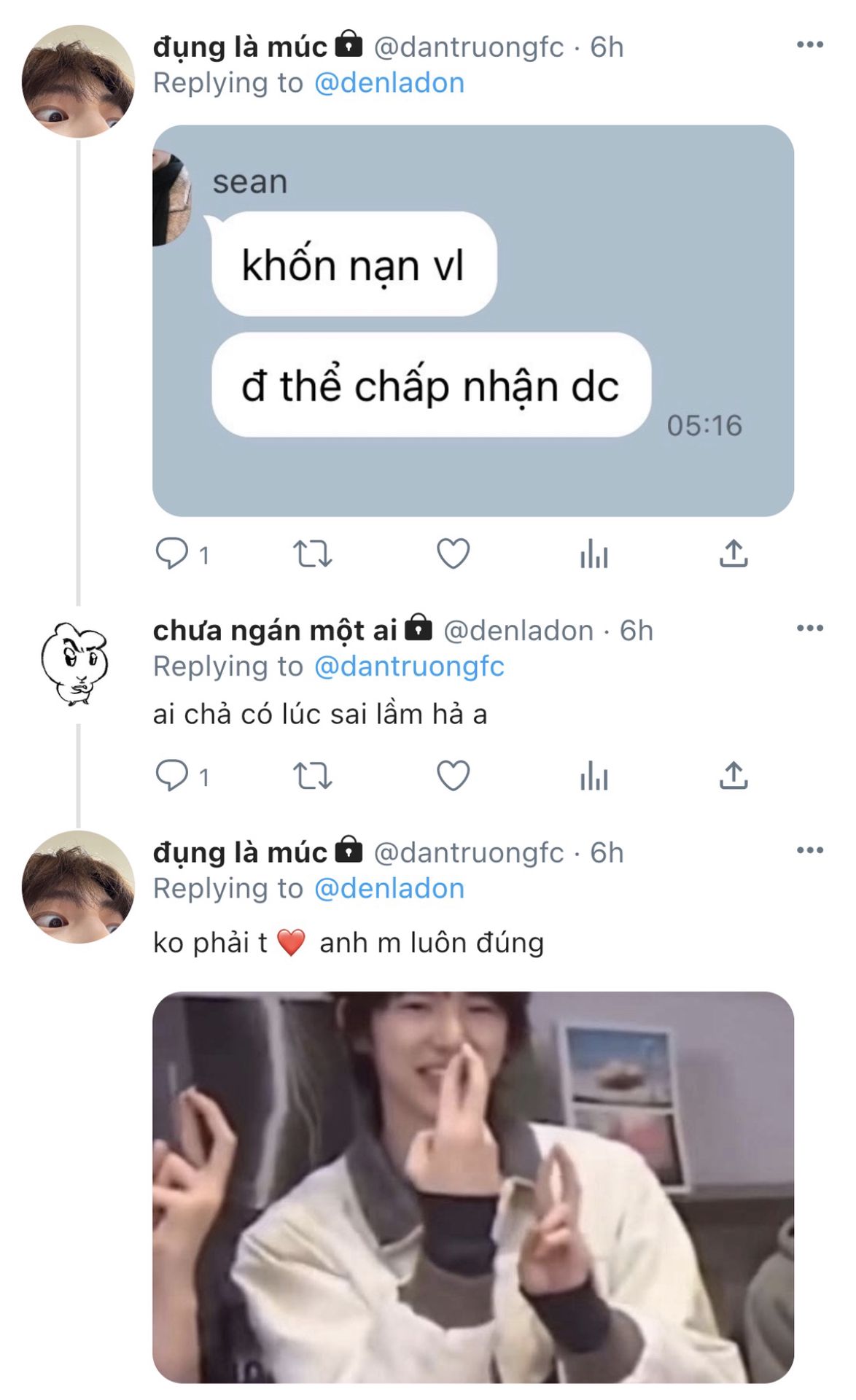The image size is (856, 1400).
Task: Like the tweet with the sean chat screenshot
Action: pos(453,553)
